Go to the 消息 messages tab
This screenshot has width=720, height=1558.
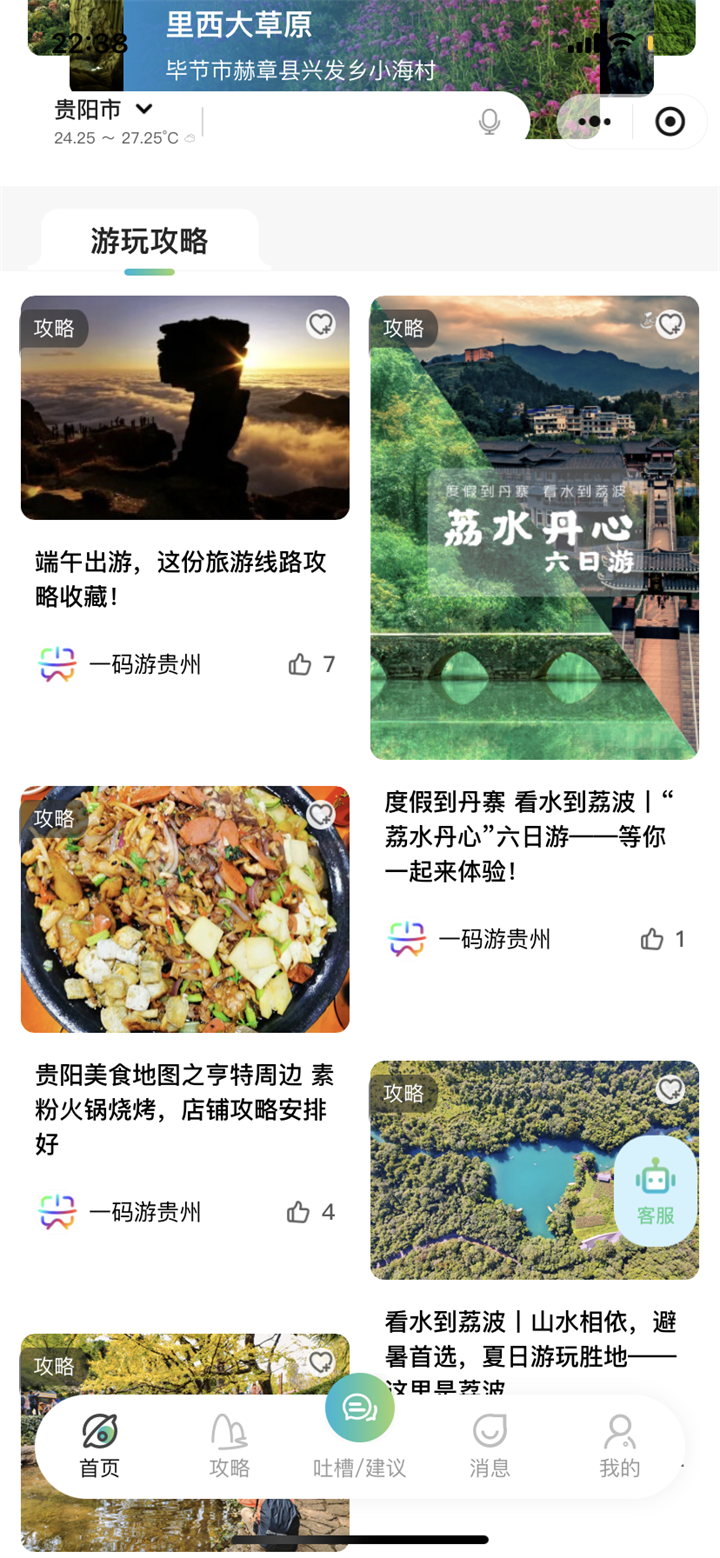pos(490,1446)
